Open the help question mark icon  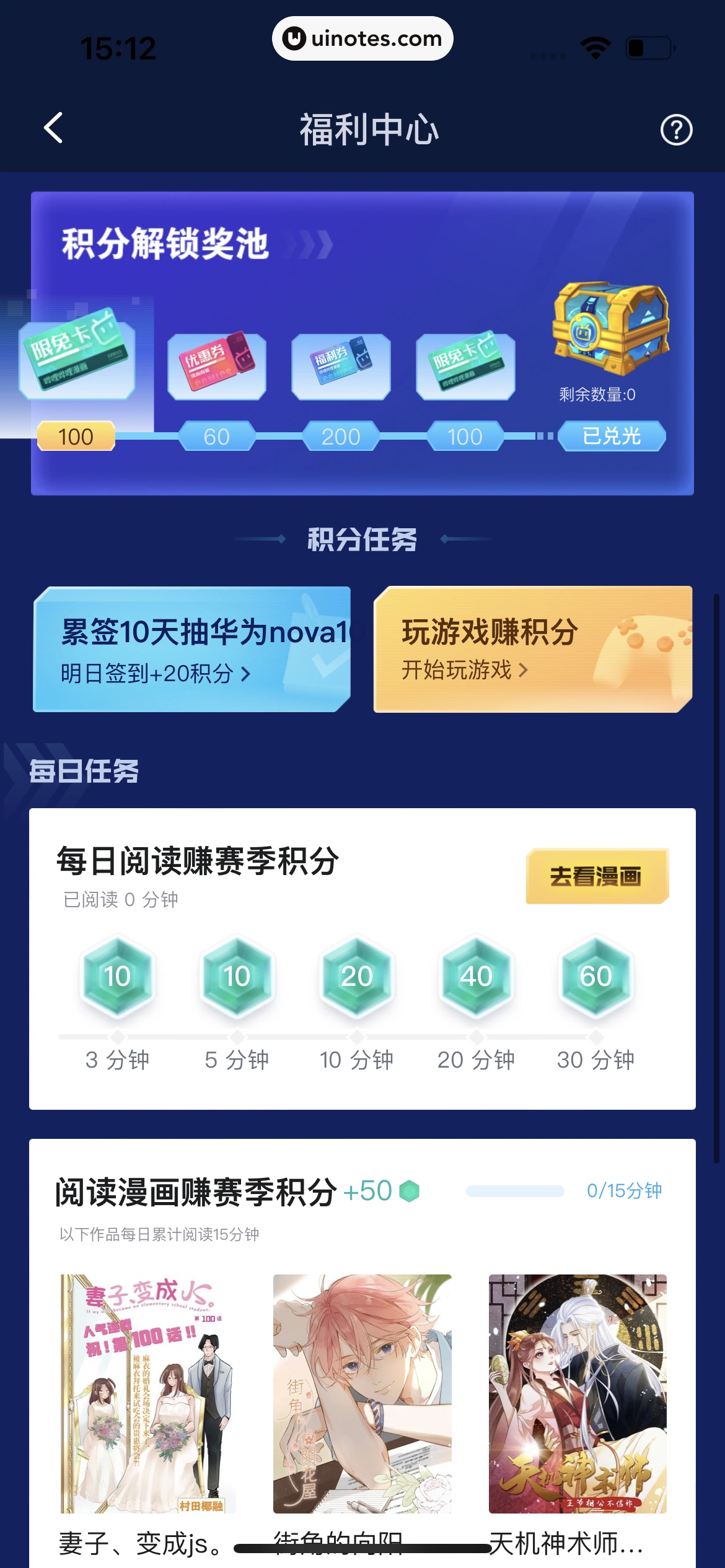675,130
